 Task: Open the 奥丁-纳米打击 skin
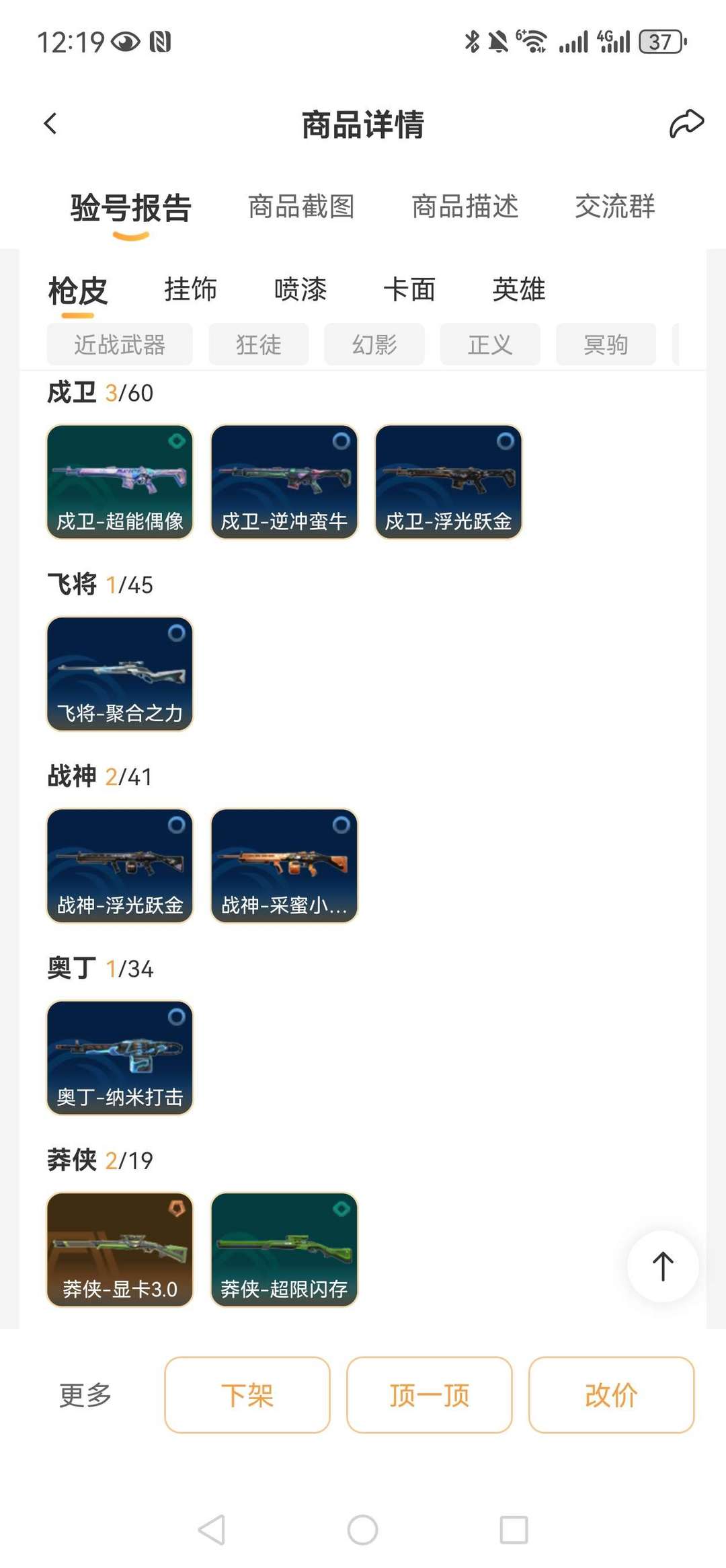[120, 1057]
